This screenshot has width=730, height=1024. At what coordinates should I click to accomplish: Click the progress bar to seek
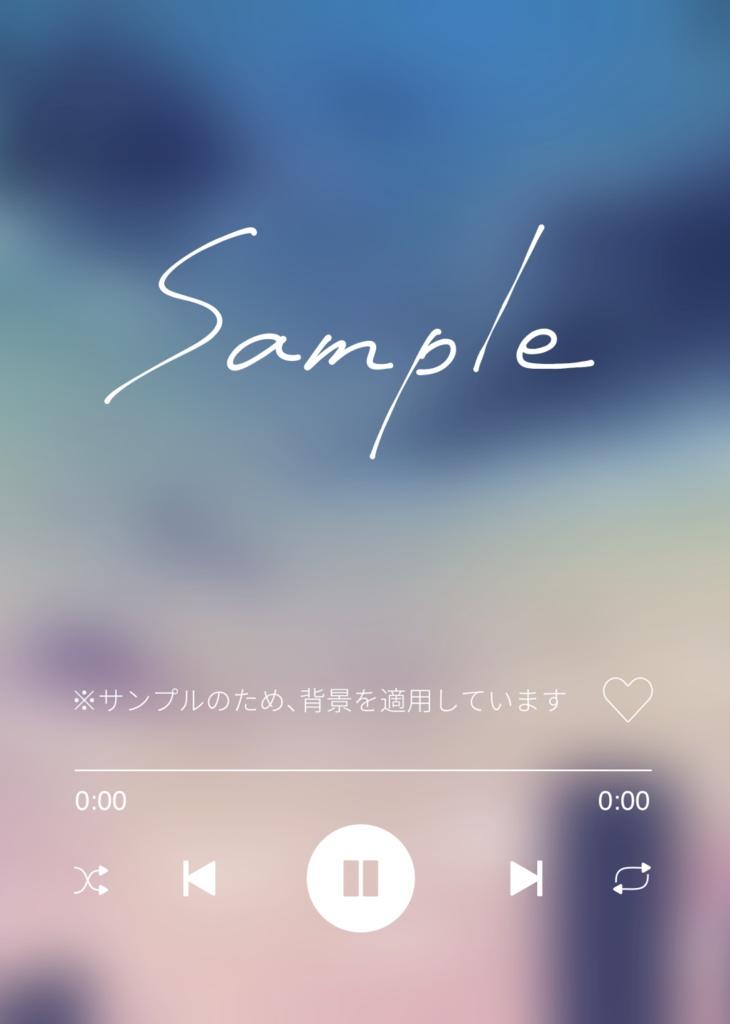click(365, 766)
